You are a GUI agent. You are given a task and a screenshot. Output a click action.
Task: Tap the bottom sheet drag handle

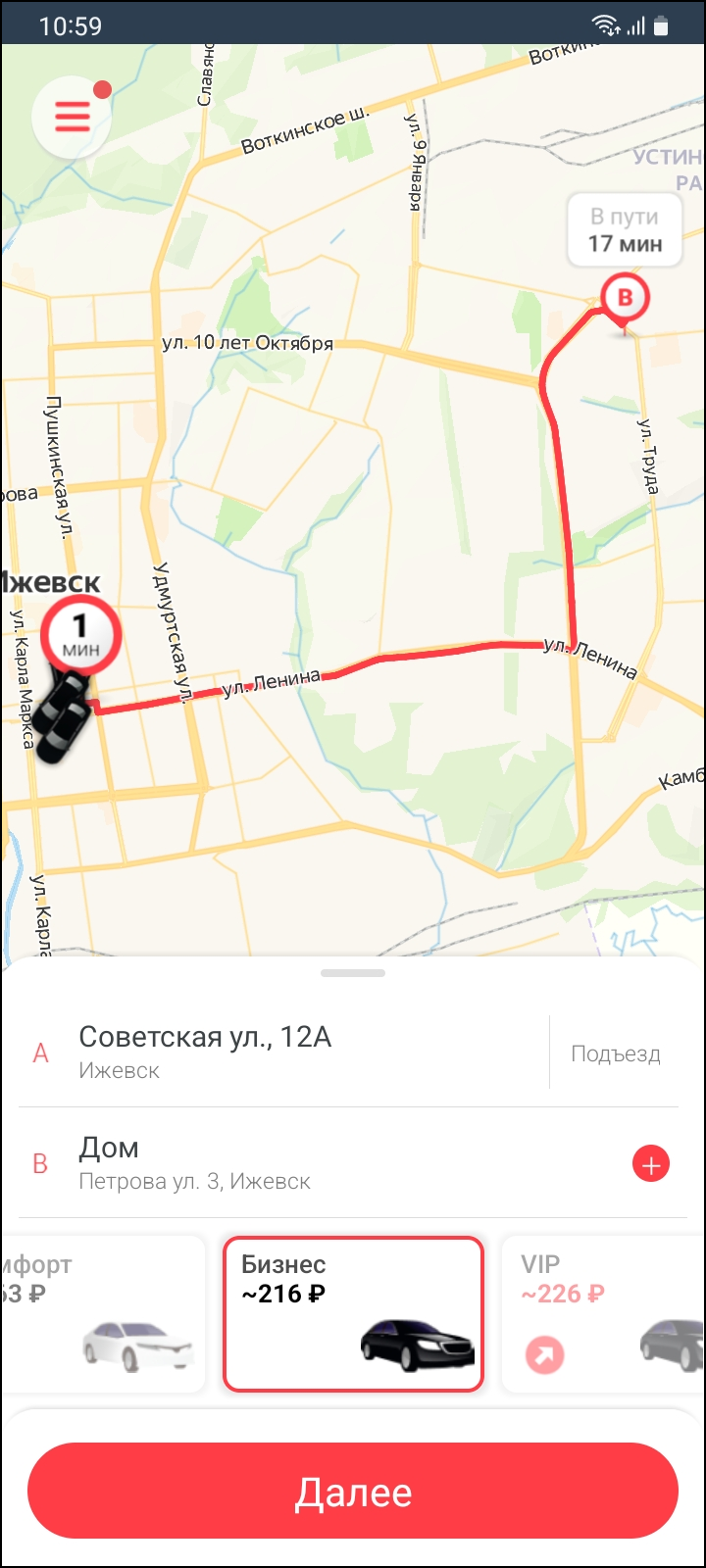coord(353,973)
